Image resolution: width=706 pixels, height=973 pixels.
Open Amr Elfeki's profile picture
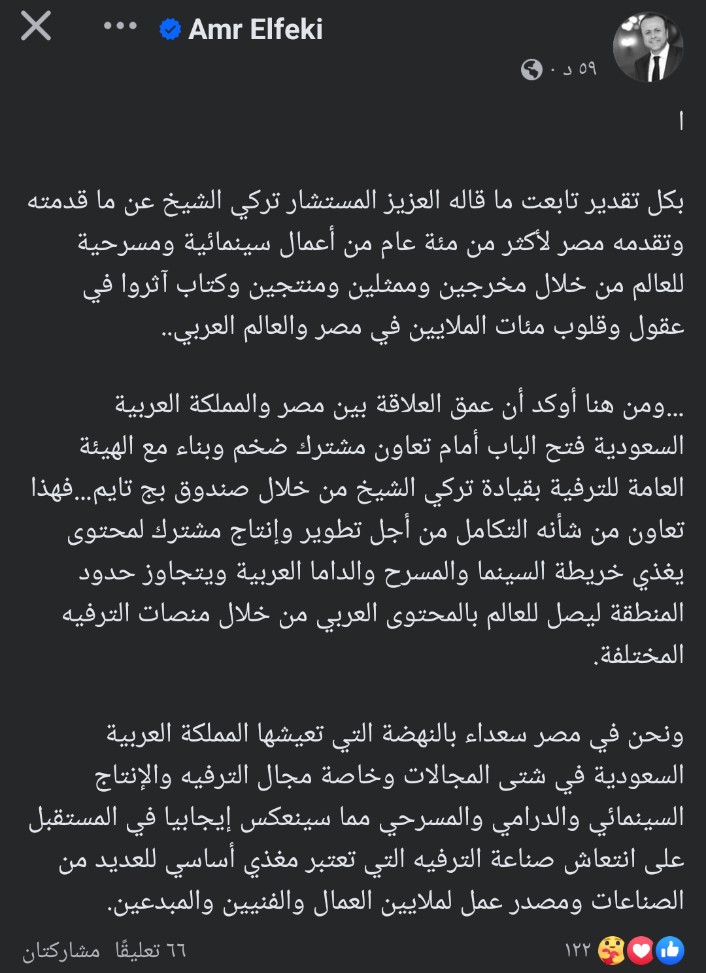point(648,46)
